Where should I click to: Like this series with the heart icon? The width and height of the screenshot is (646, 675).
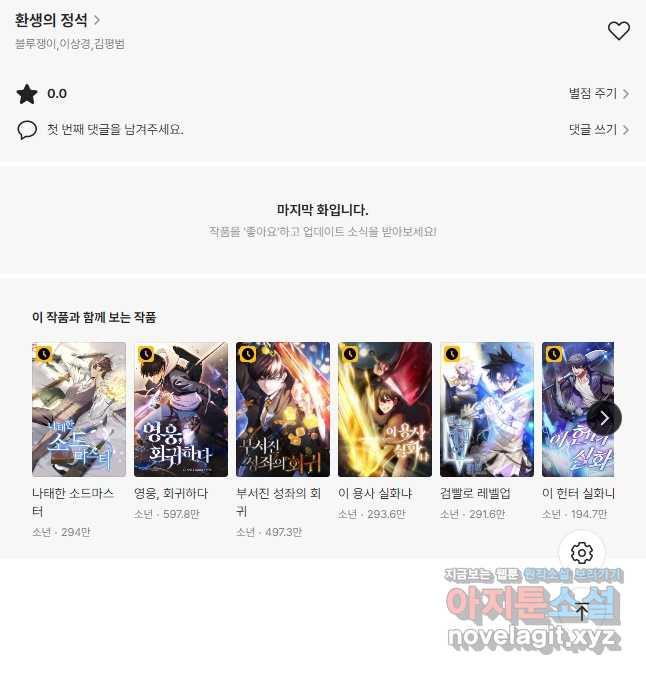click(618, 31)
